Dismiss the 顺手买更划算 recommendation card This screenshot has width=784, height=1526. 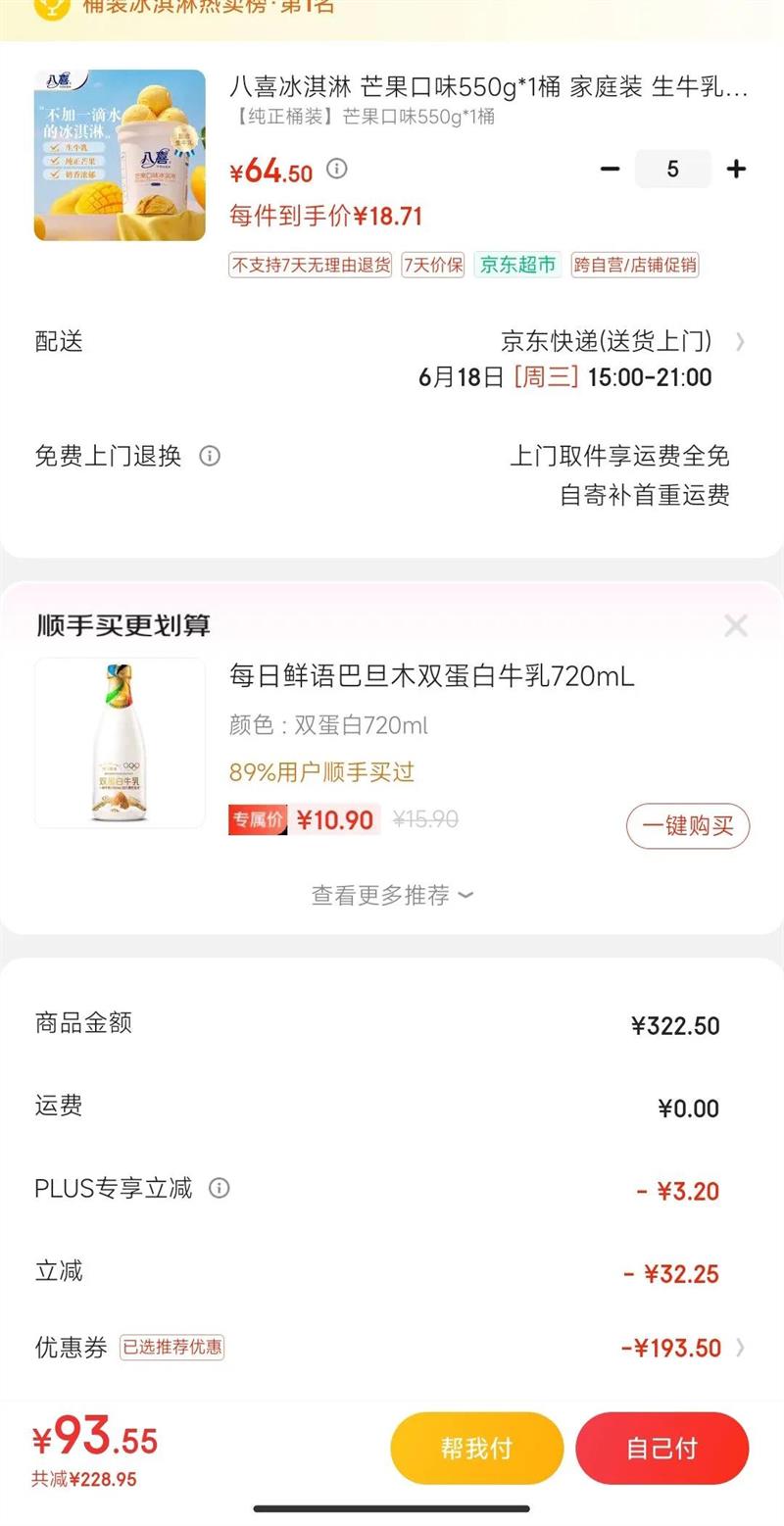pyautogui.click(x=735, y=625)
